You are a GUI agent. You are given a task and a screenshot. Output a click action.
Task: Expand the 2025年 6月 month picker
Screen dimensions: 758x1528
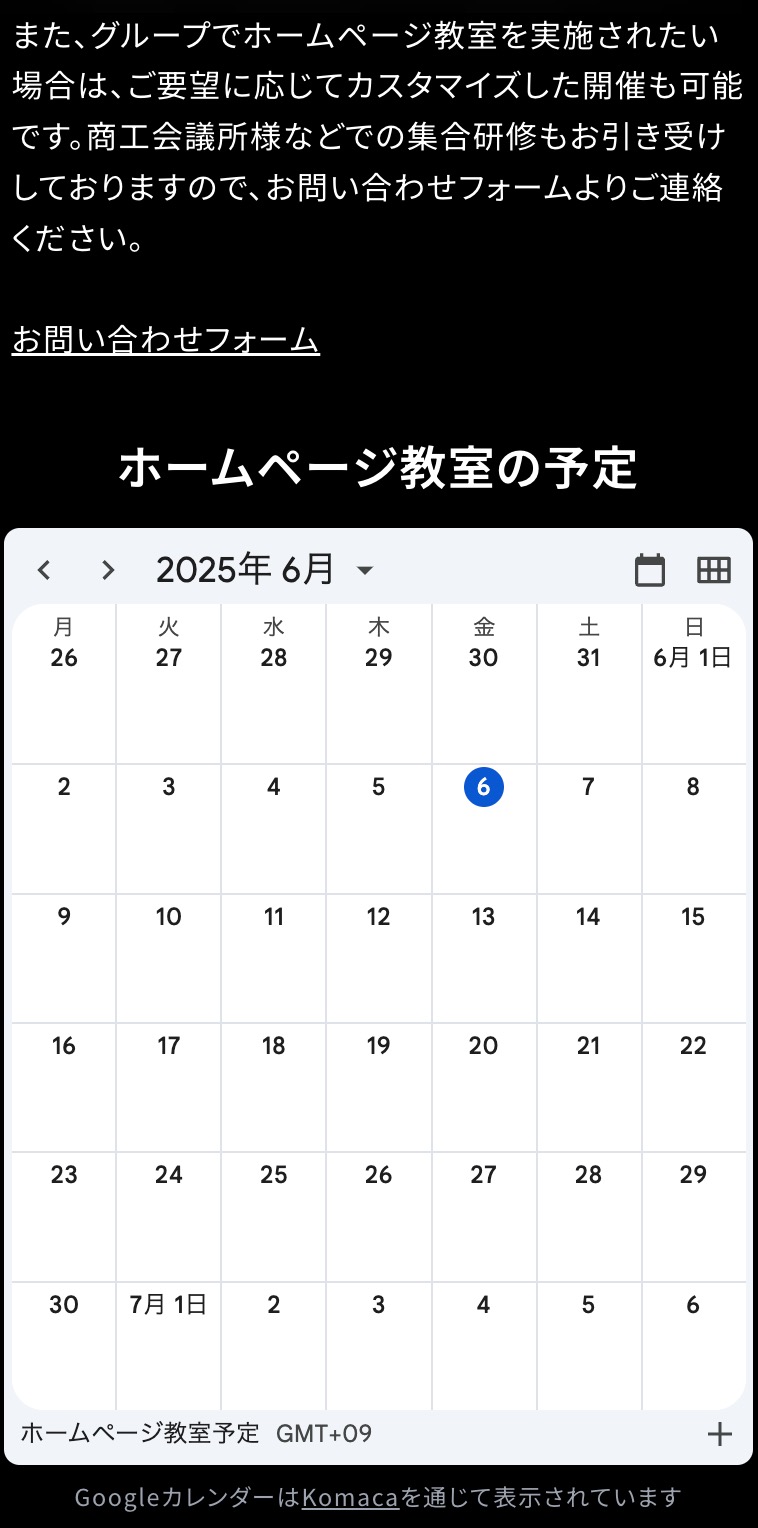(x=265, y=570)
